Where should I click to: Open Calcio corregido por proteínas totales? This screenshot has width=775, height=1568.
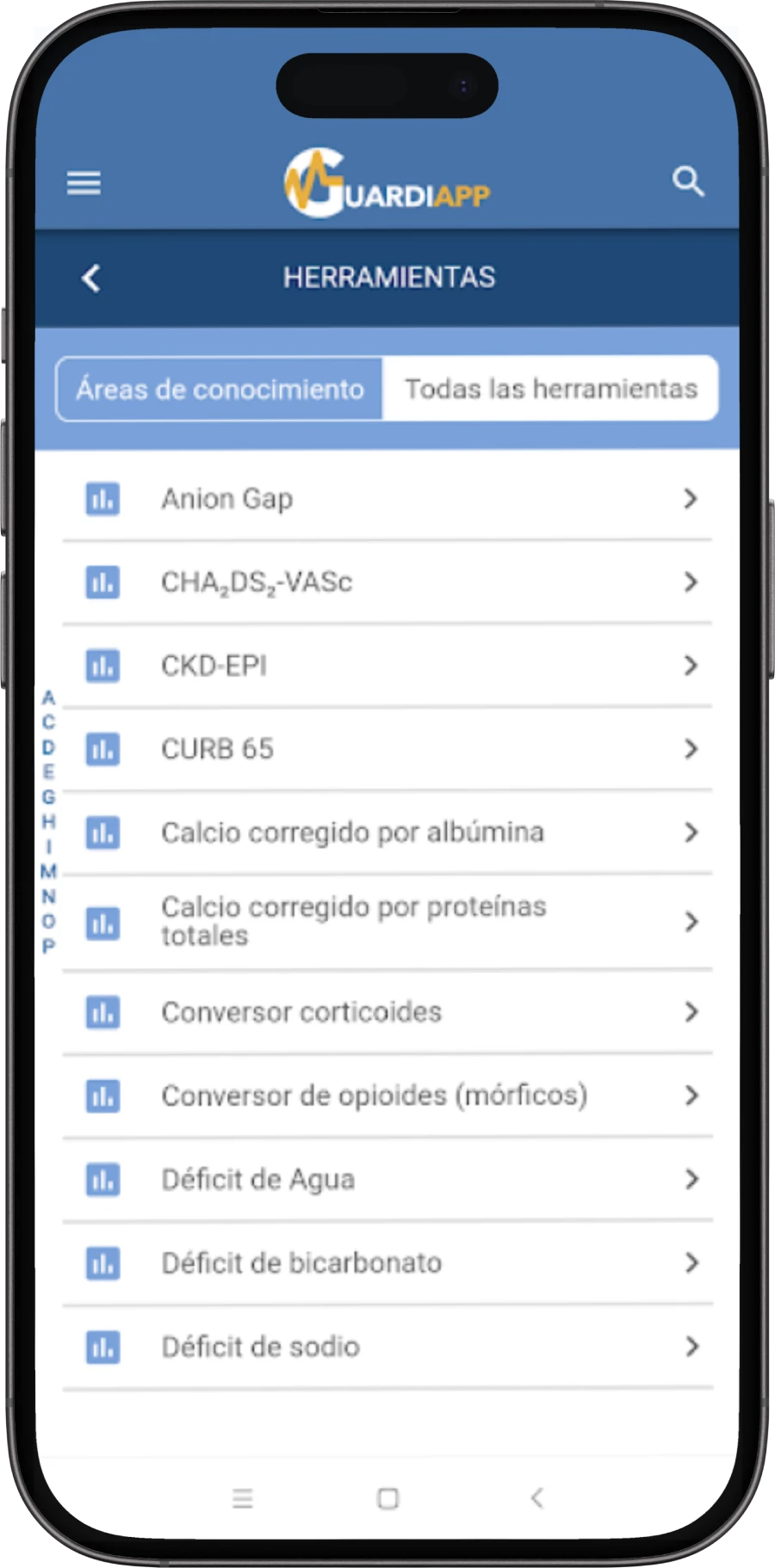coord(387,922)
